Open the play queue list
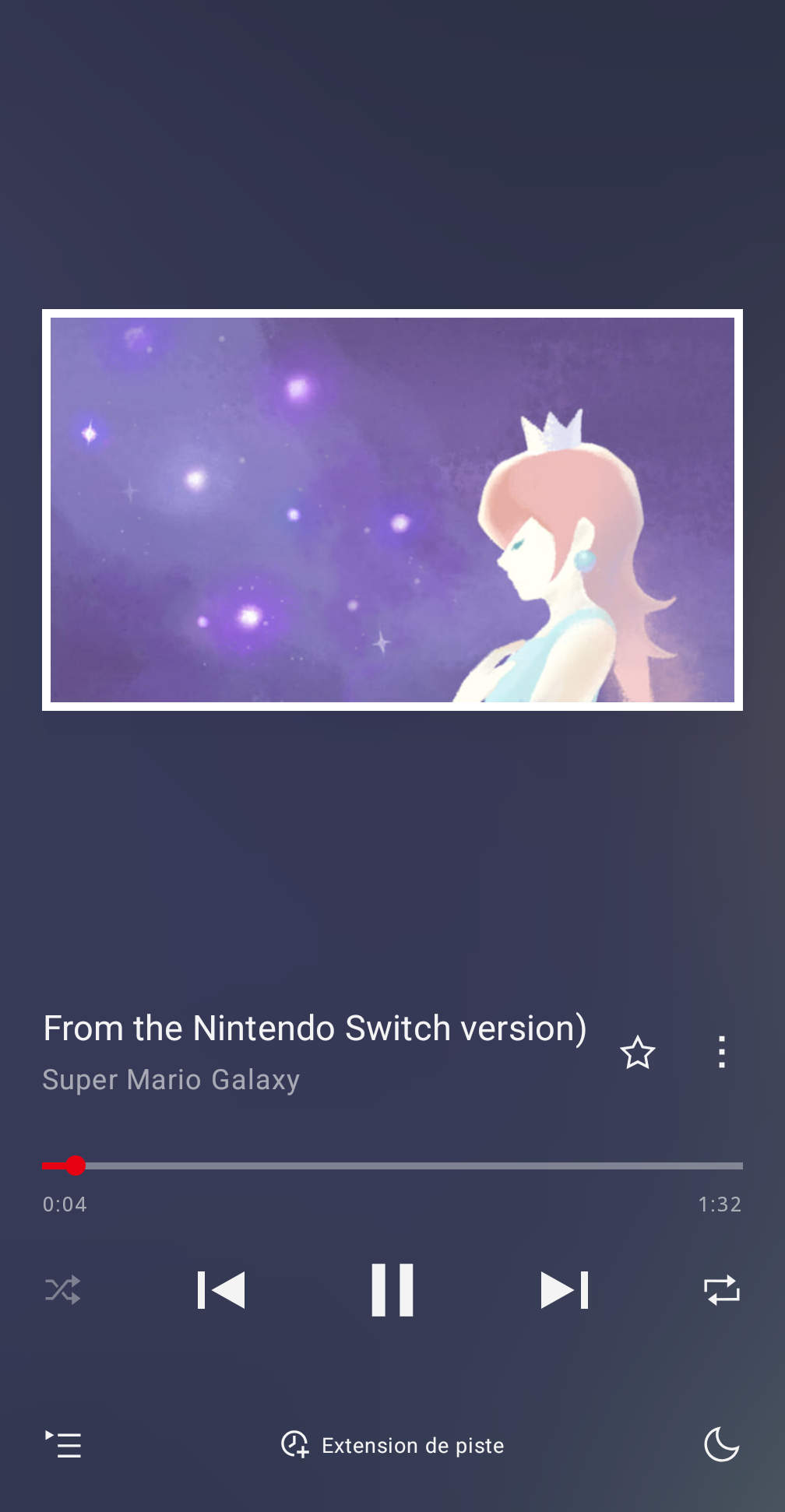The width and height of the screenshot is (785, 1512). click(63, 1445)
